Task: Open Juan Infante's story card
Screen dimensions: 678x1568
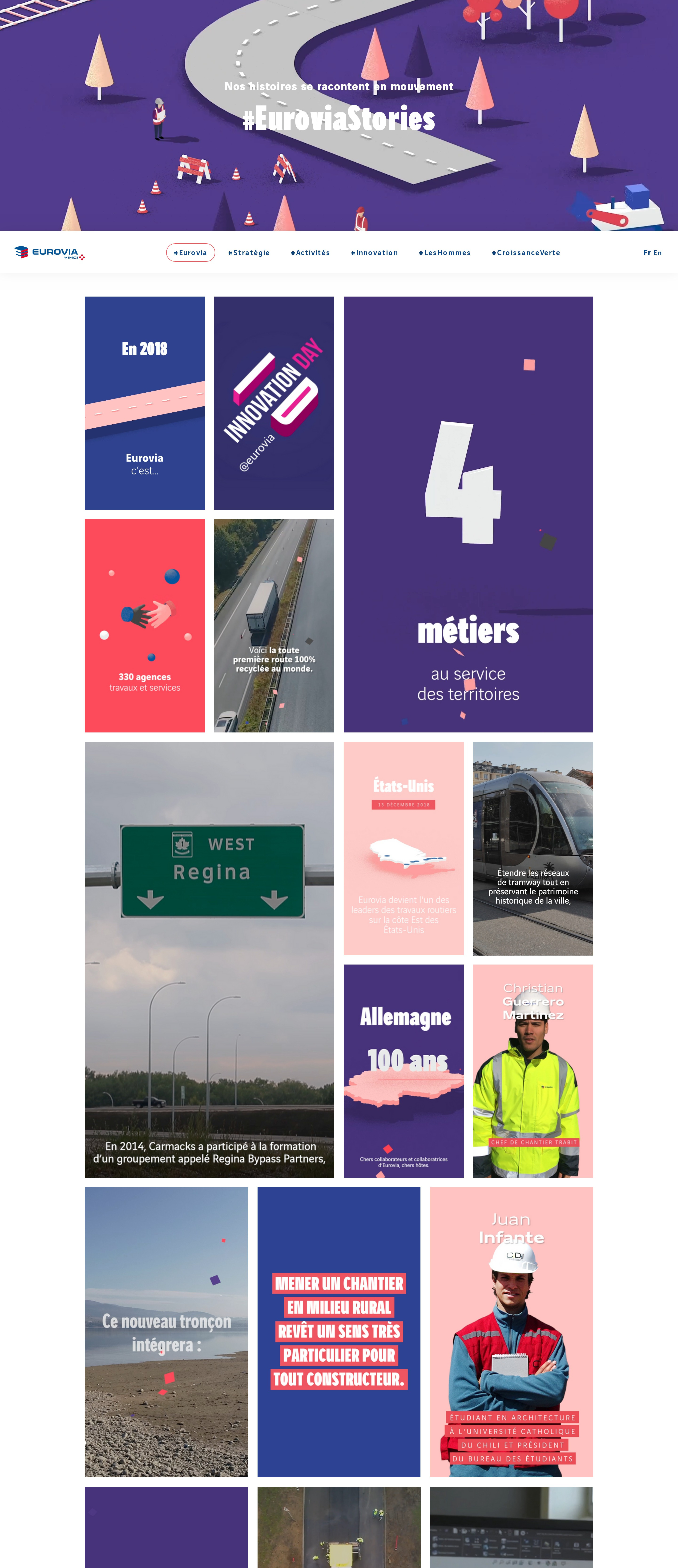Action: [511, 1332]
